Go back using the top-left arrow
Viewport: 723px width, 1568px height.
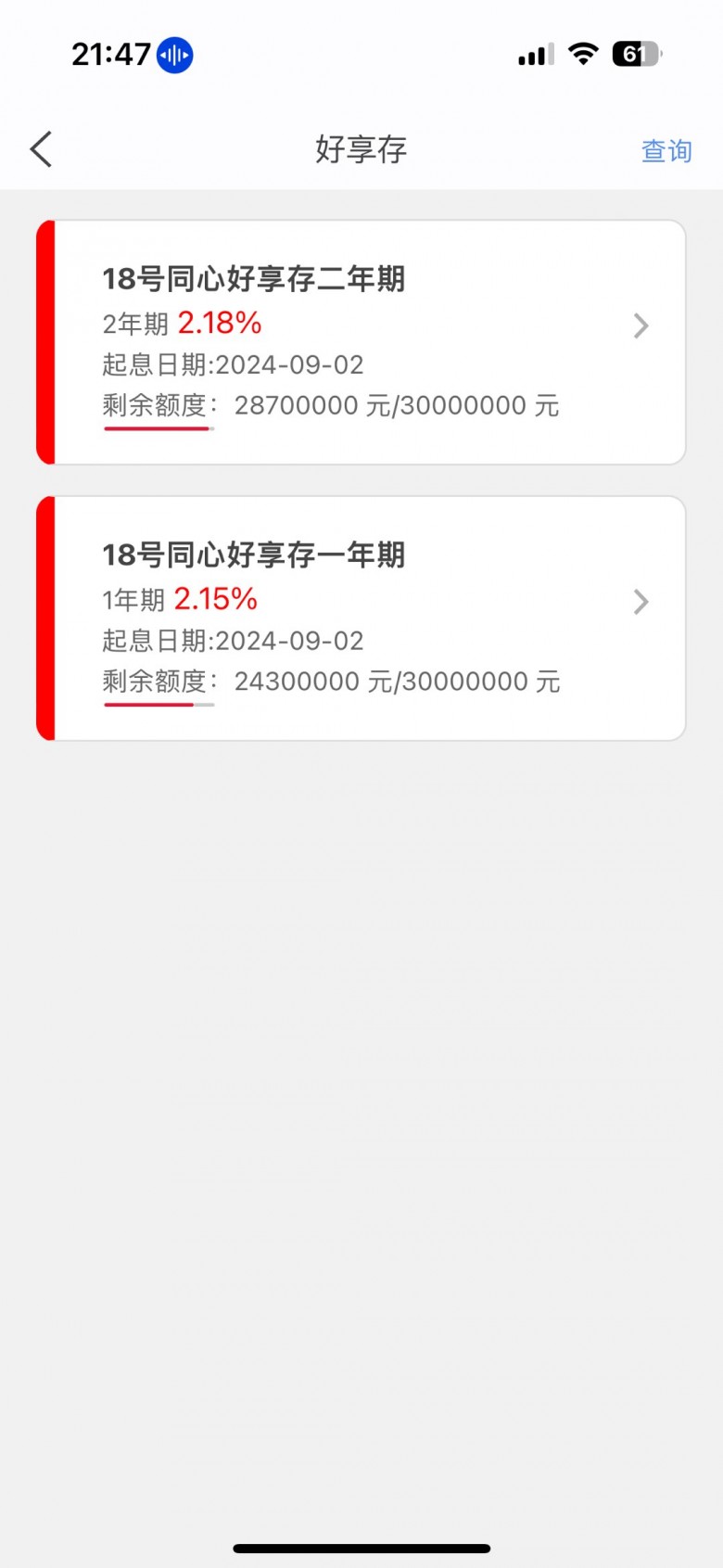(42, 149)
